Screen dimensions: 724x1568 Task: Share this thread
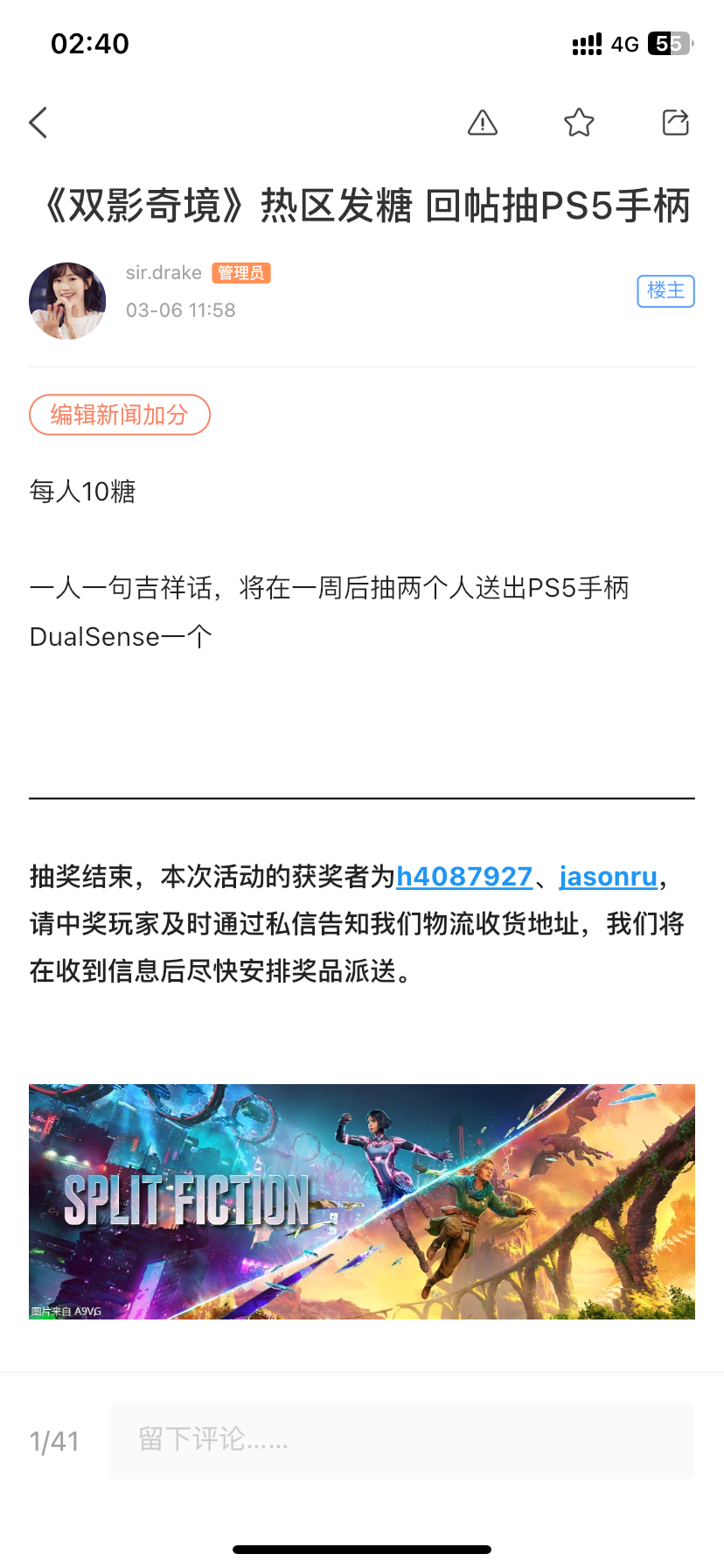pyautogui.click(x=675, y=122)
